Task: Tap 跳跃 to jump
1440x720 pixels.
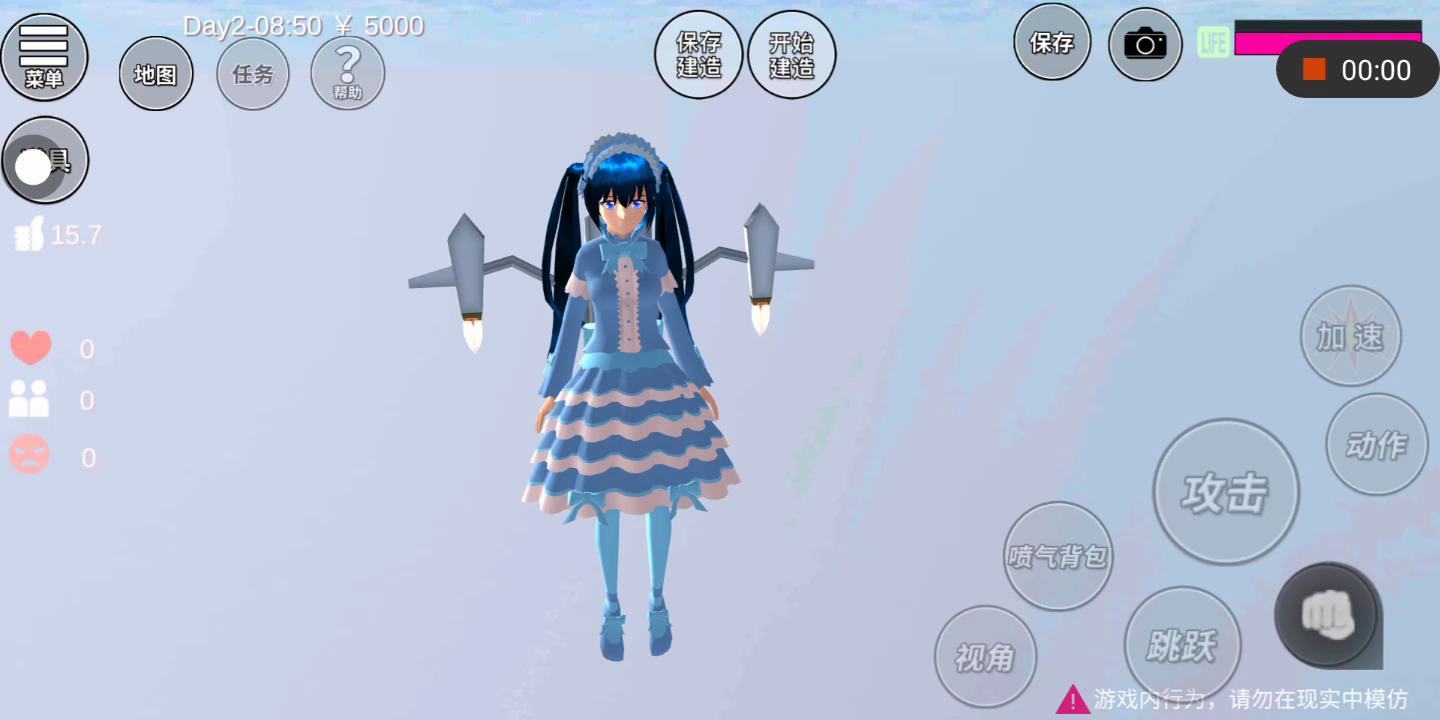Action: tap(1183, 645)
